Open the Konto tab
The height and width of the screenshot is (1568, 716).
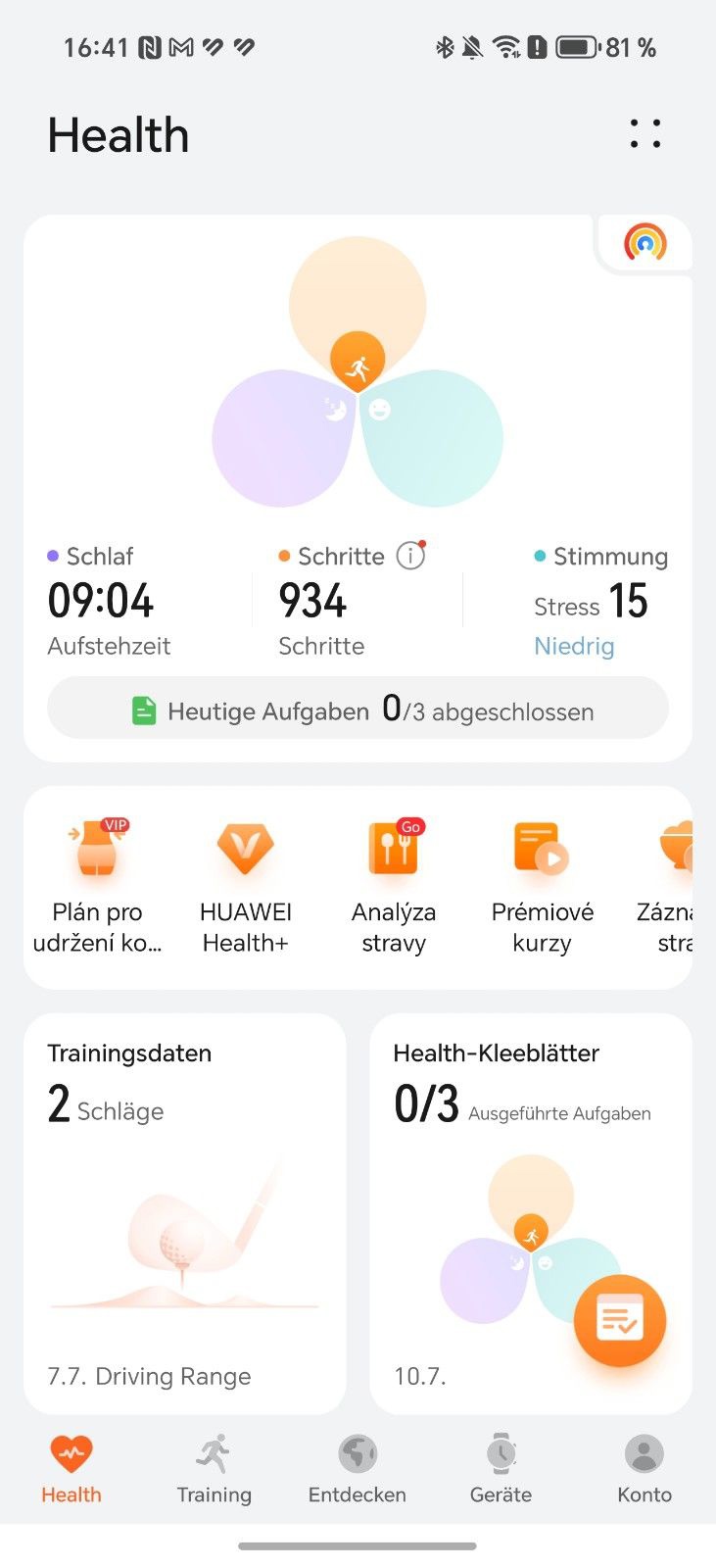[x=644, y=1469]
